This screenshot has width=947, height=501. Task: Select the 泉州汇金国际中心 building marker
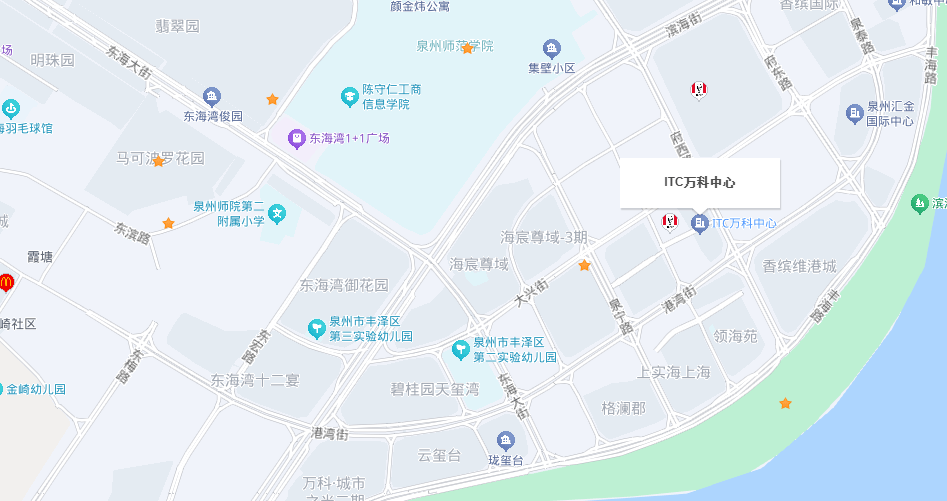click(x=854, y=113)
